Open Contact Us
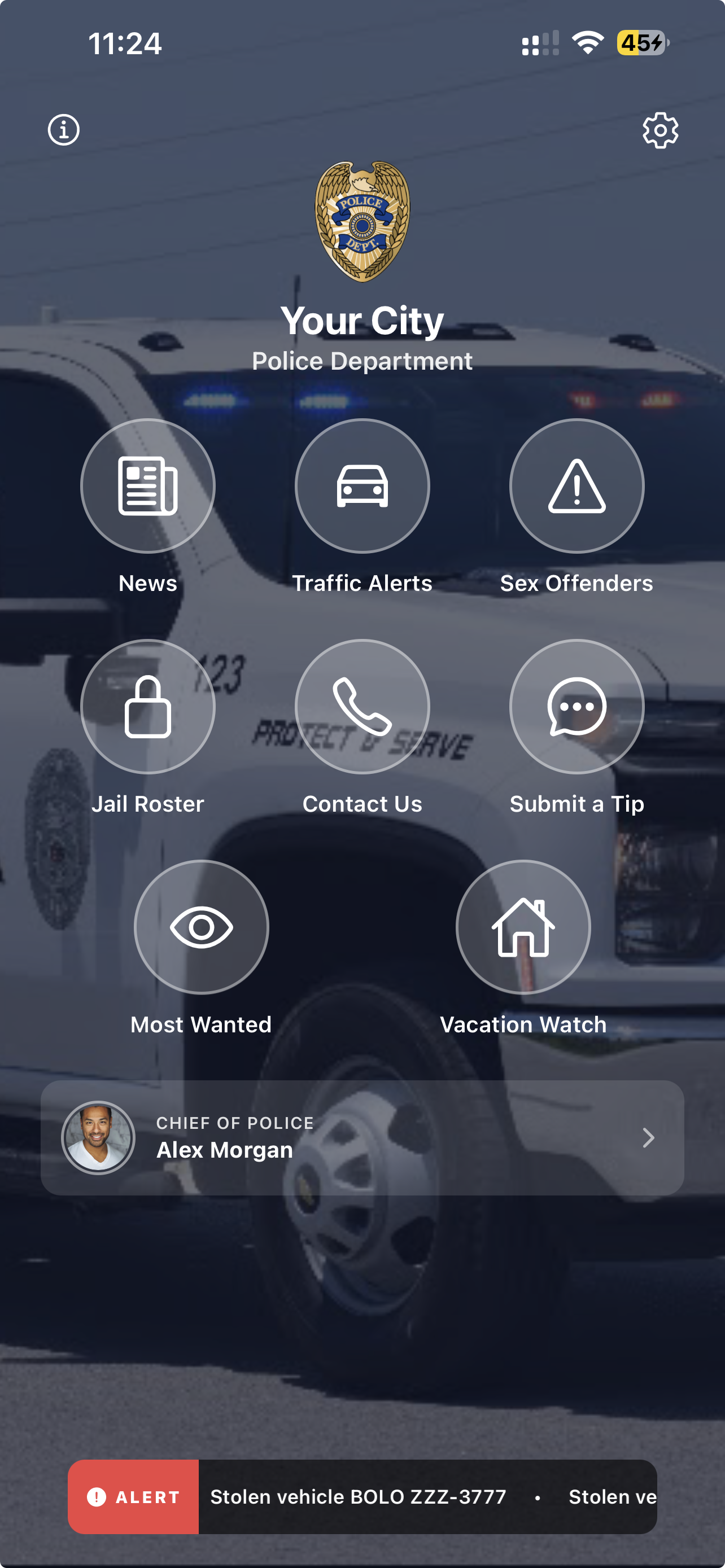 coord(362,706)
